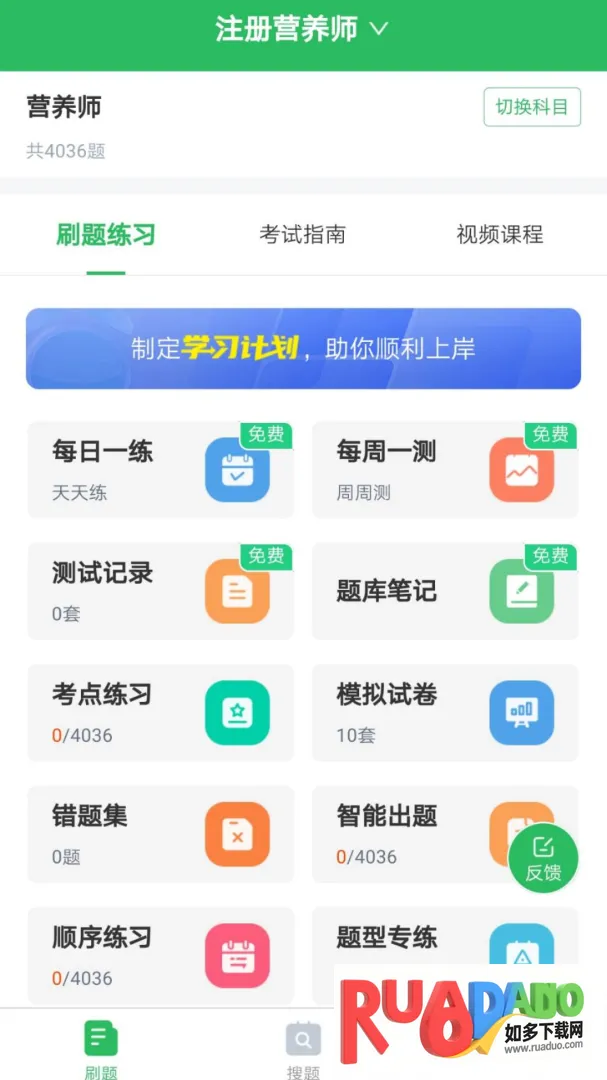
Task: Open 模拟试卷 mock exams
Action: click(445, 712)
